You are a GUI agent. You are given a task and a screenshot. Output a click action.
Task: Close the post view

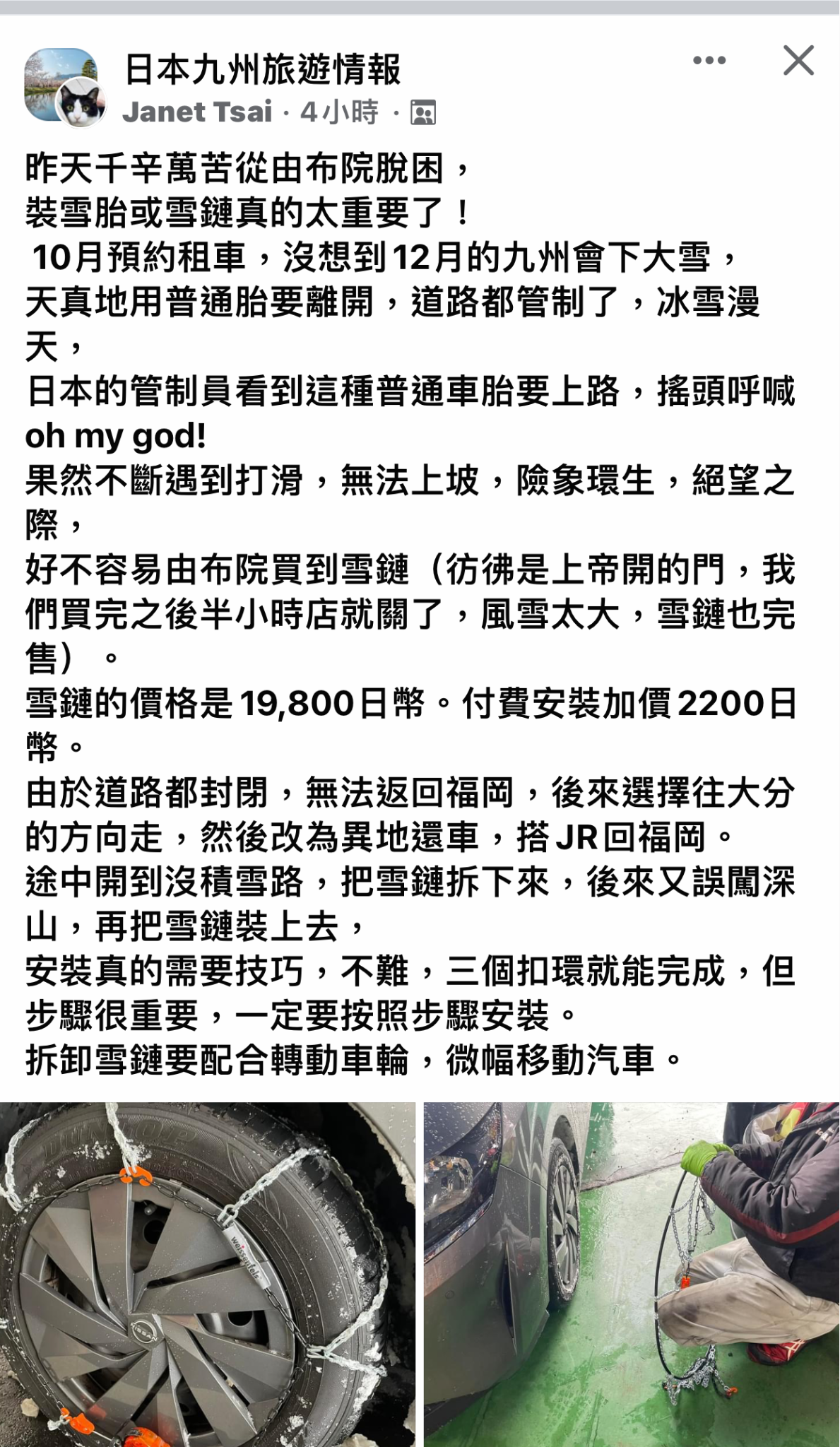(x=799, y=61)
